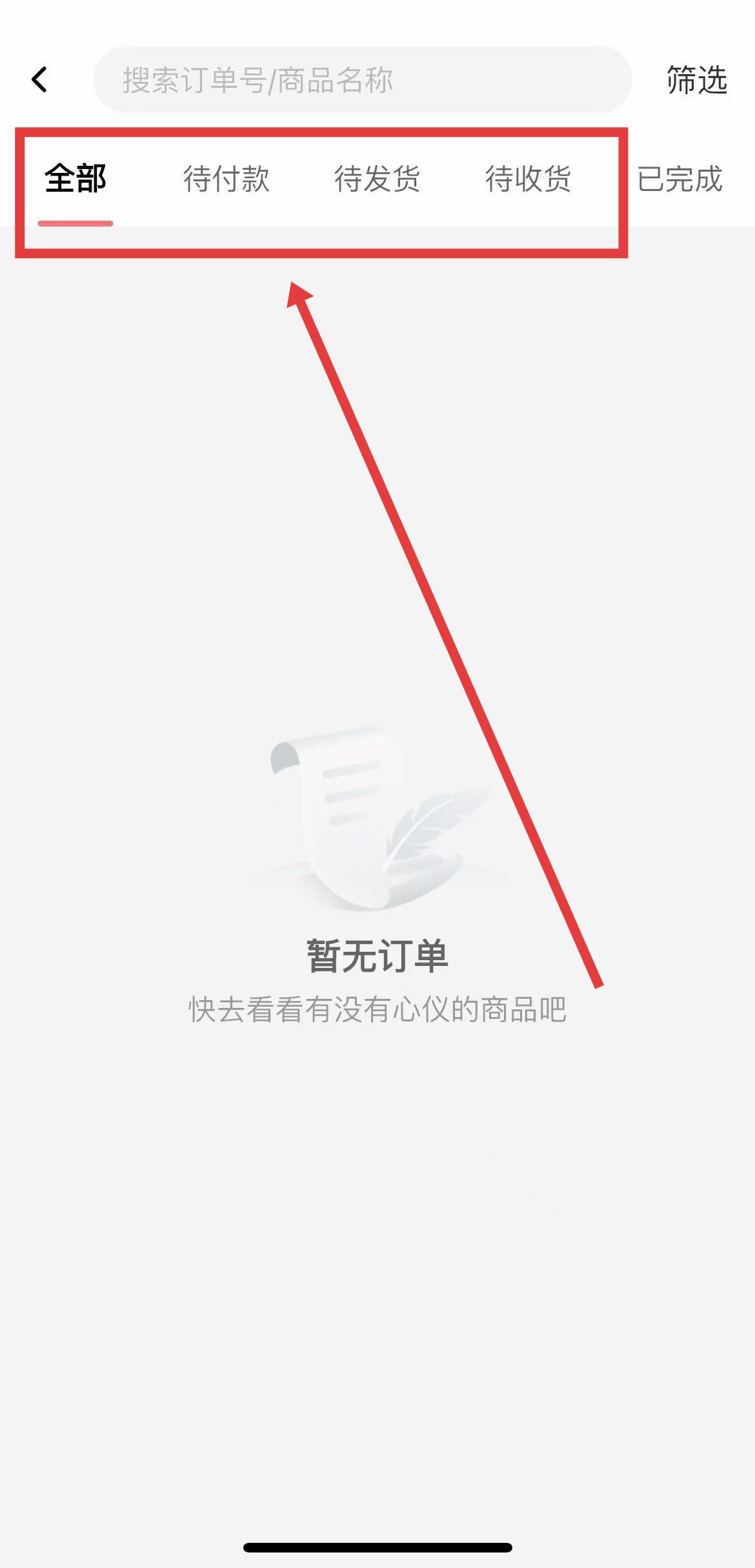Open the 筛选 filter option
The width and height of the screenshot is (755, 1568).
696,80
